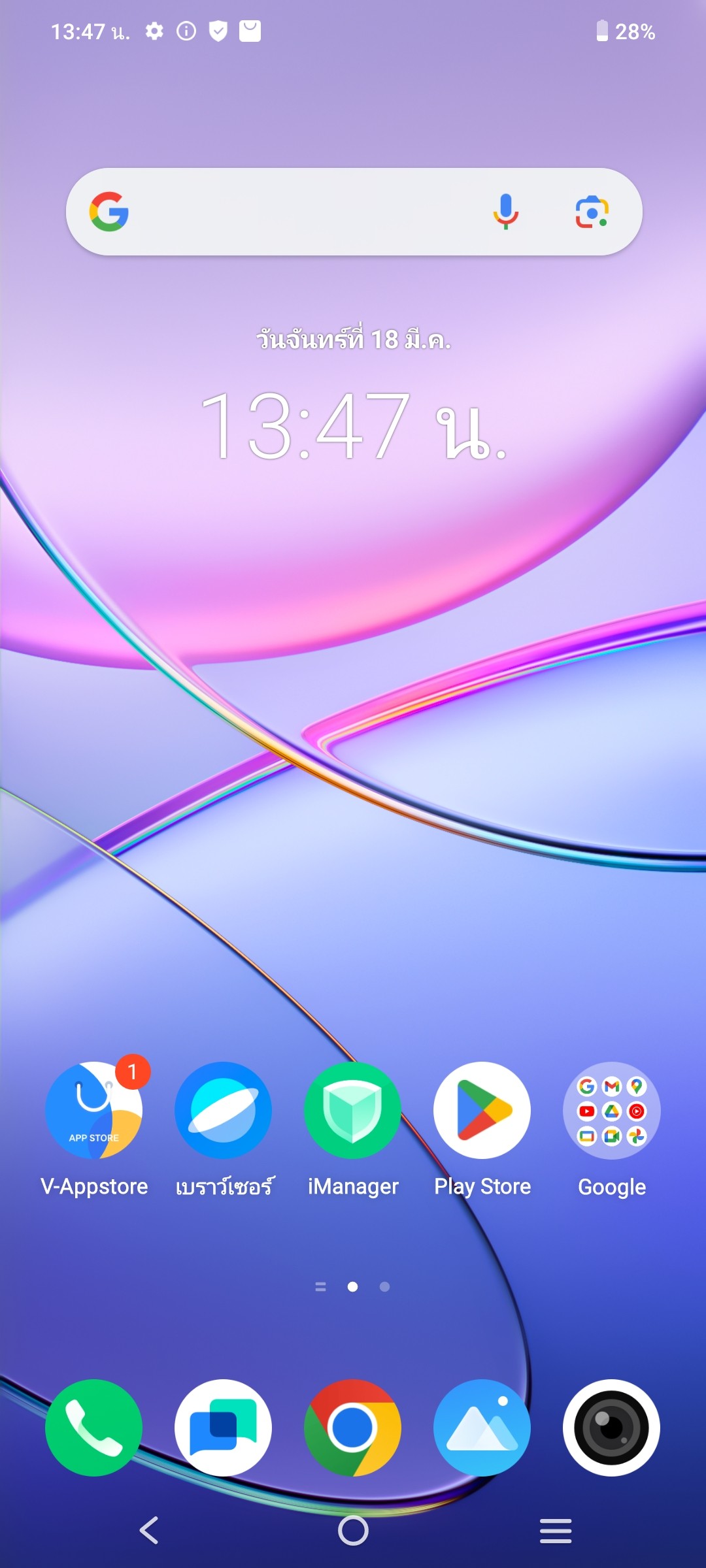This screenshot has width=706, height=1568.
Task: Open the Play Store
Action: (x=482, y=1110)
